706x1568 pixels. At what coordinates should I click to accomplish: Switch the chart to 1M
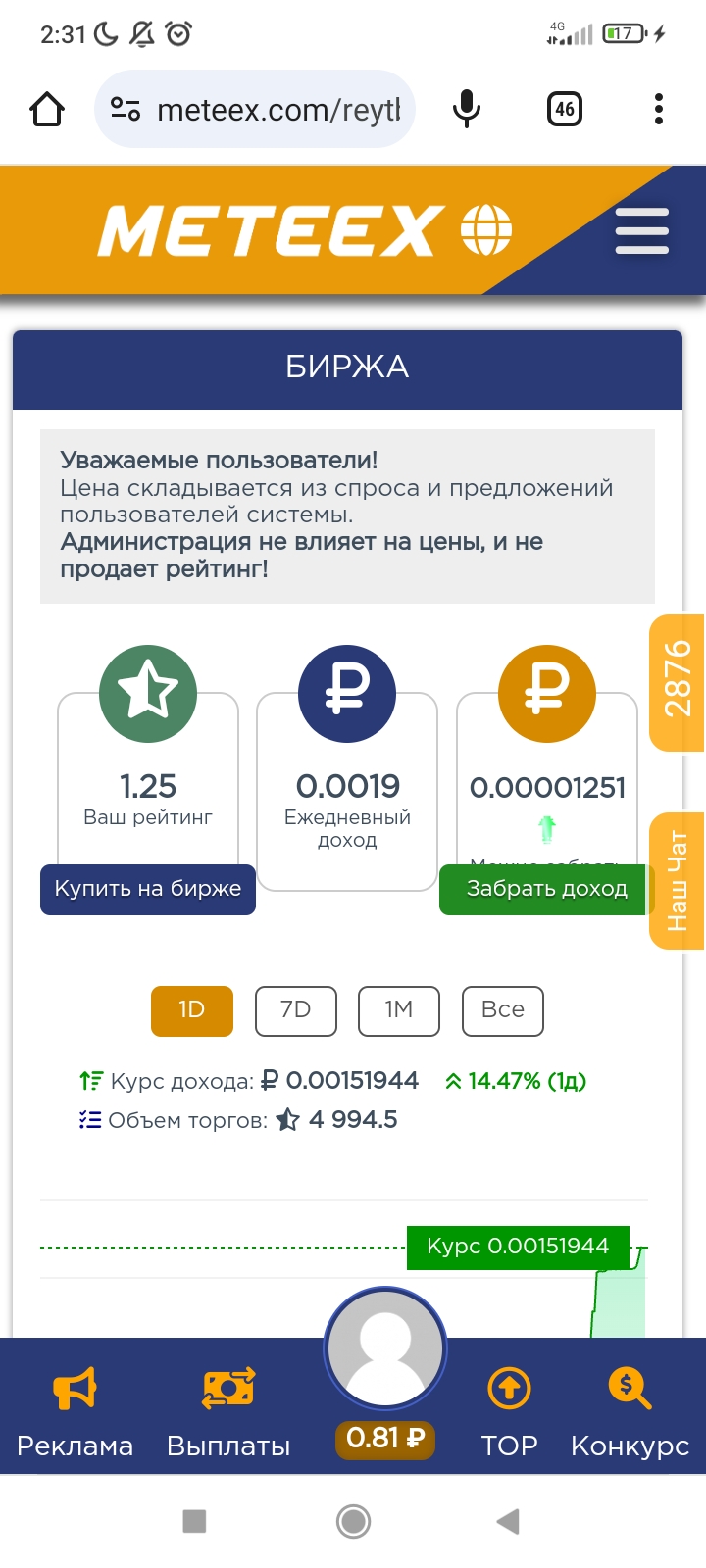click(399, 1010)
